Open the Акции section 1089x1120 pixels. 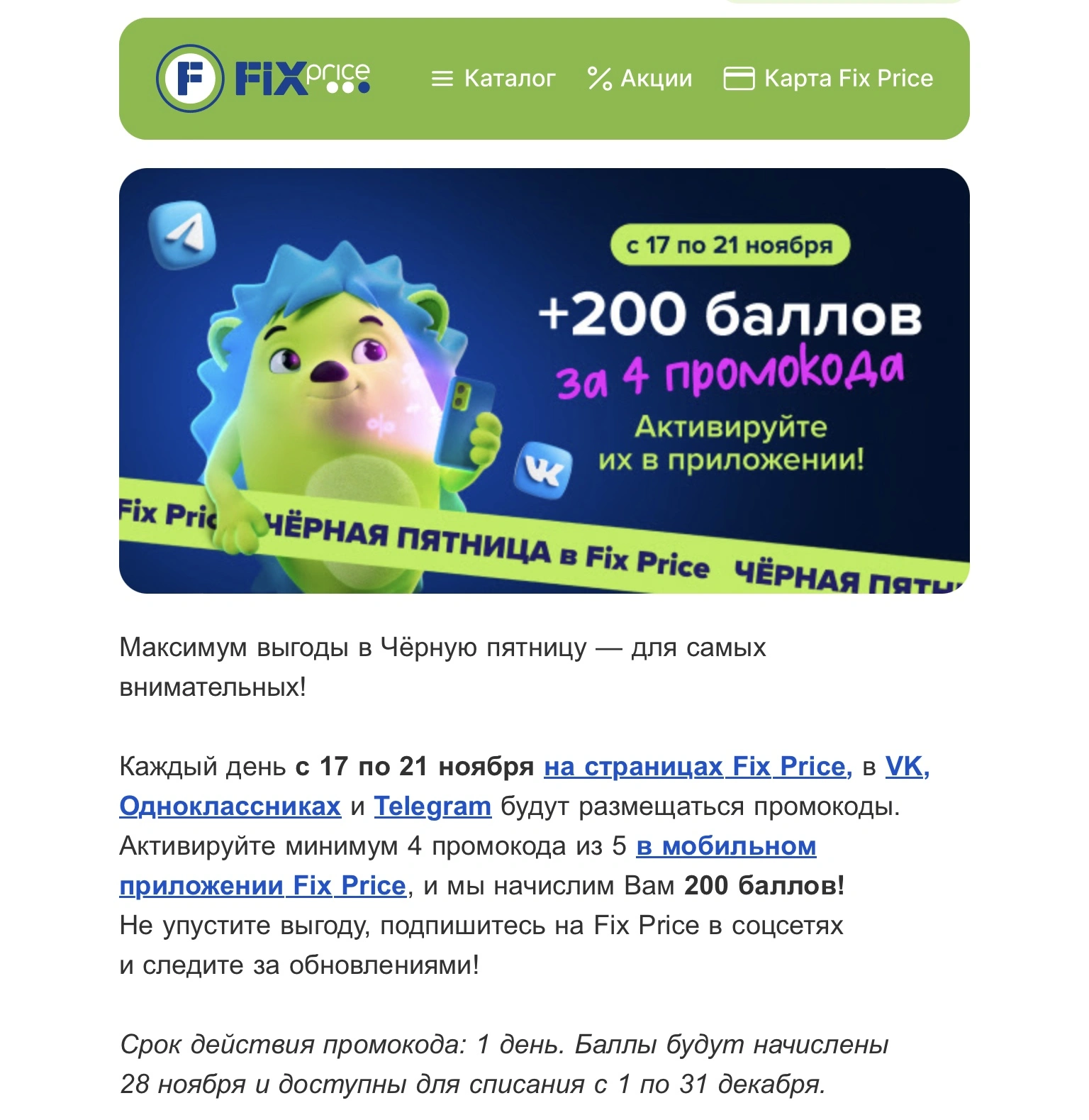point(640,78)
